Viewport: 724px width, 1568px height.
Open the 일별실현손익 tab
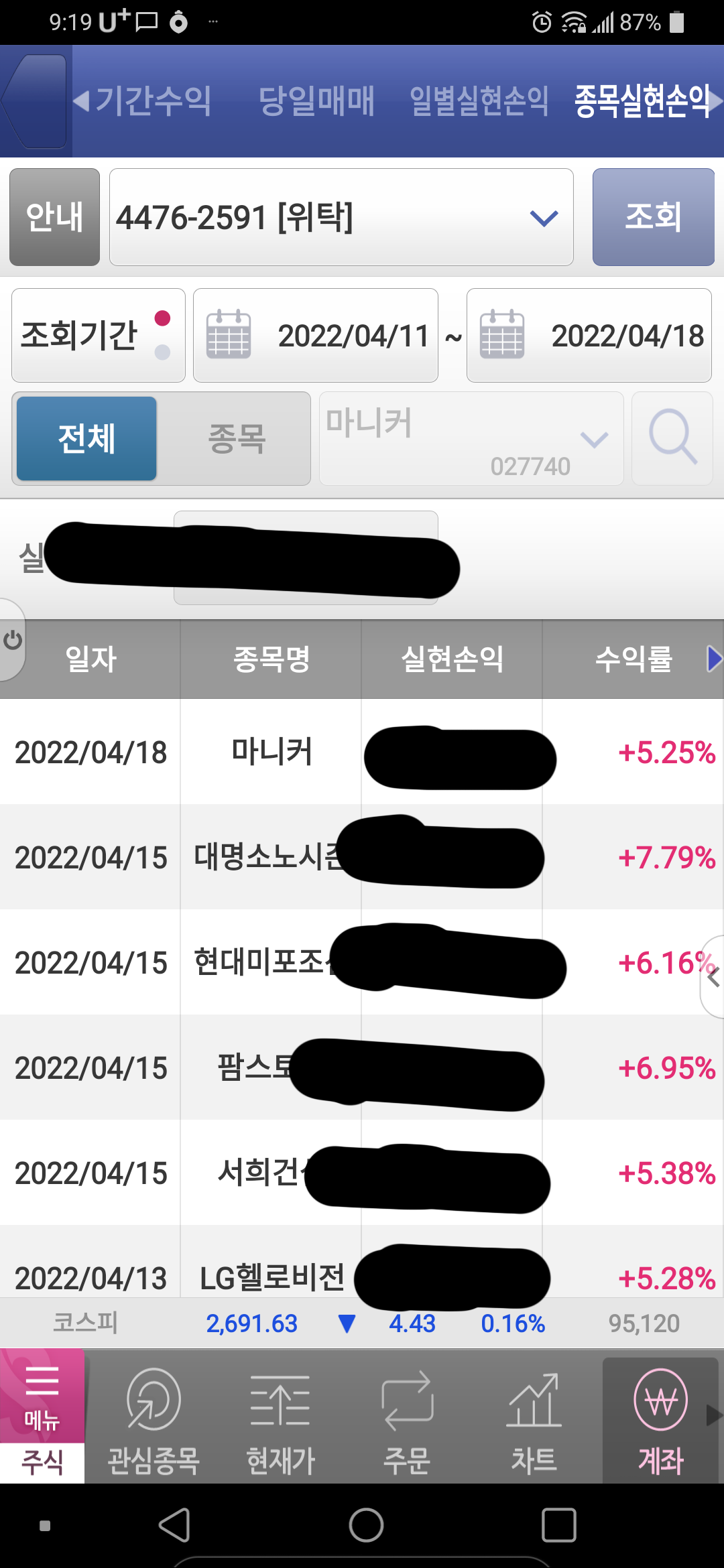click(479, 101)
